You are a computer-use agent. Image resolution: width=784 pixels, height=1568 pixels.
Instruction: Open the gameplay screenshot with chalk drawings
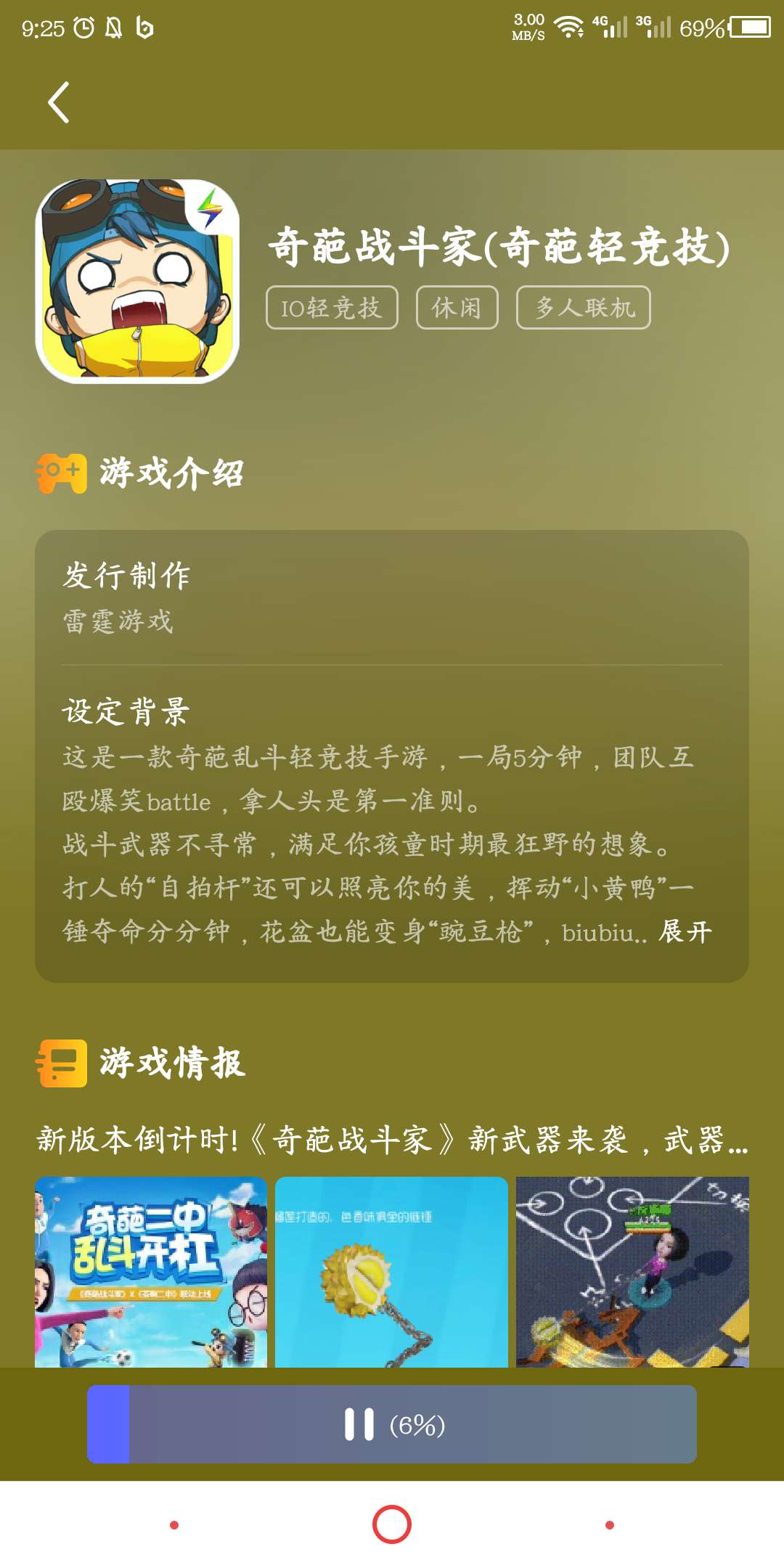tap(632, 1272)
